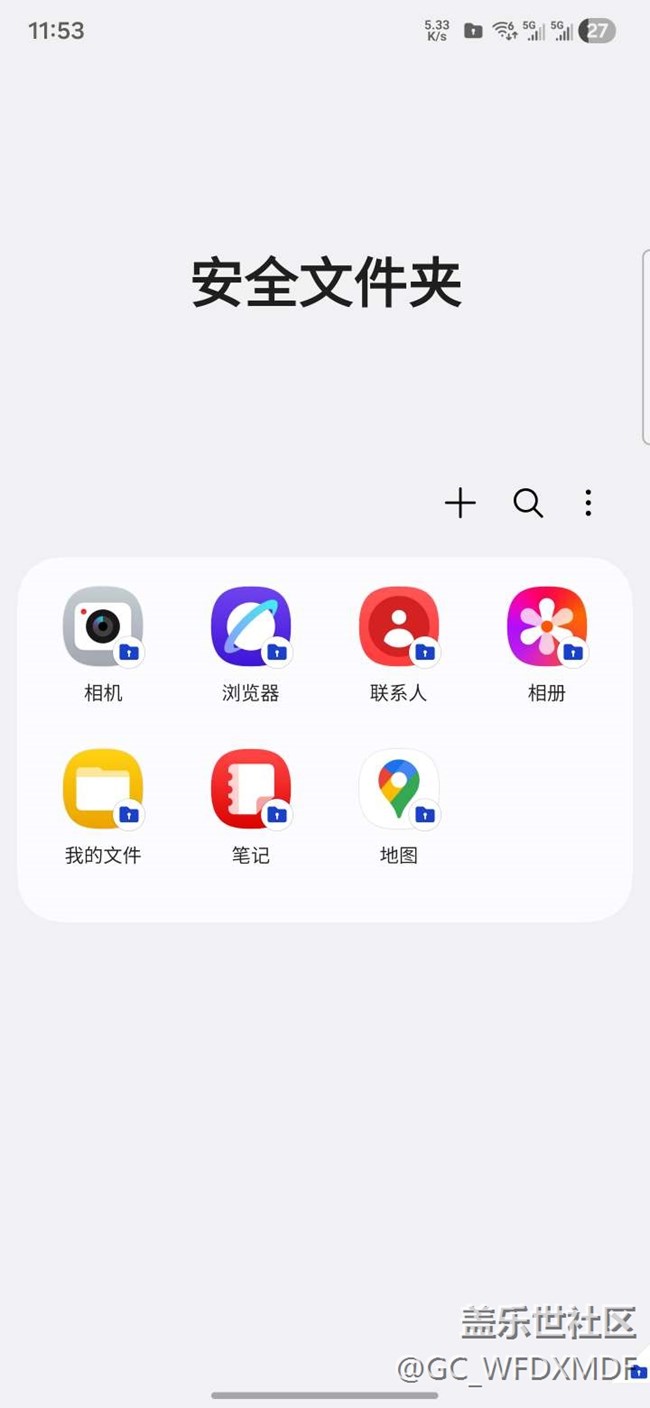Open the 浏览器 browser app
Viewport: 650px width, 1408px height.
coord(251,627)
